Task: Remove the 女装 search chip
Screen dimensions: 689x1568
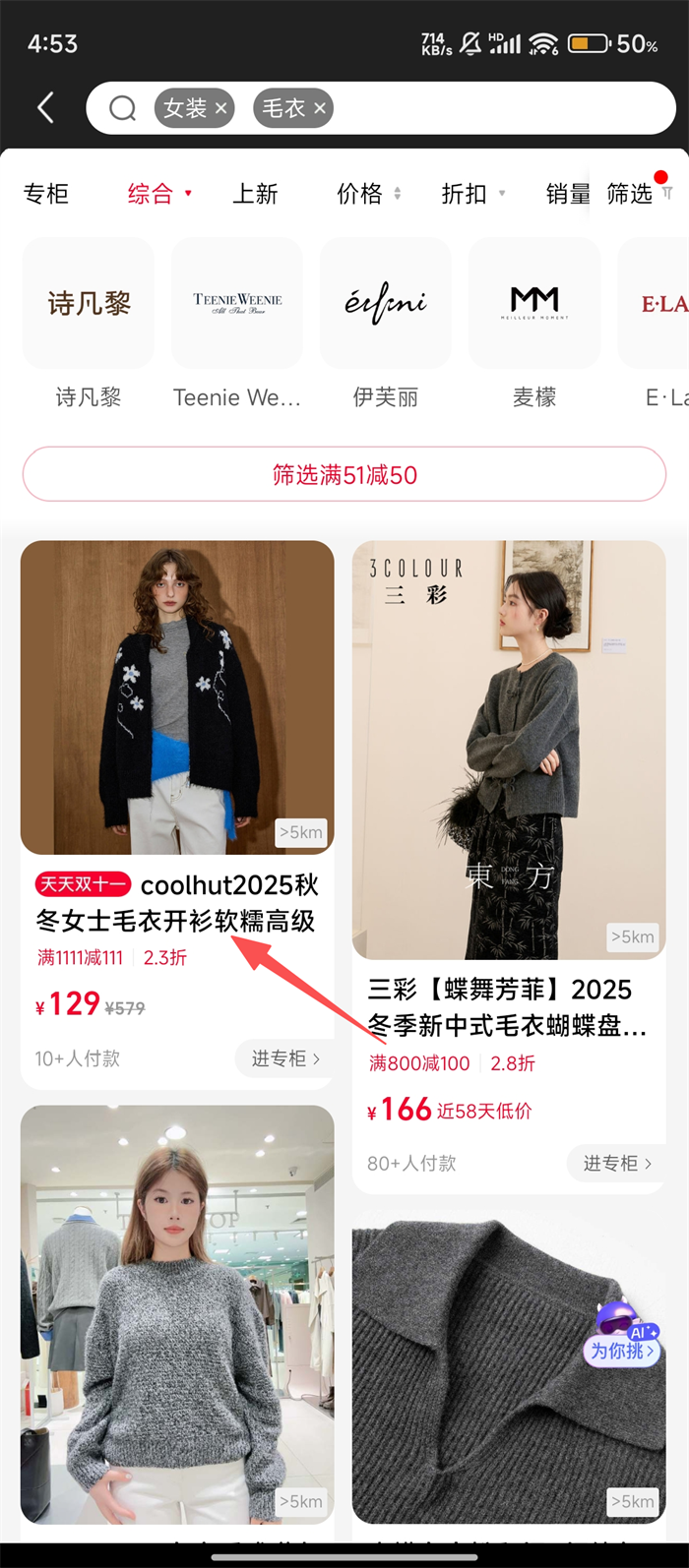Action: pyautogui.click(x=221, y=109)
